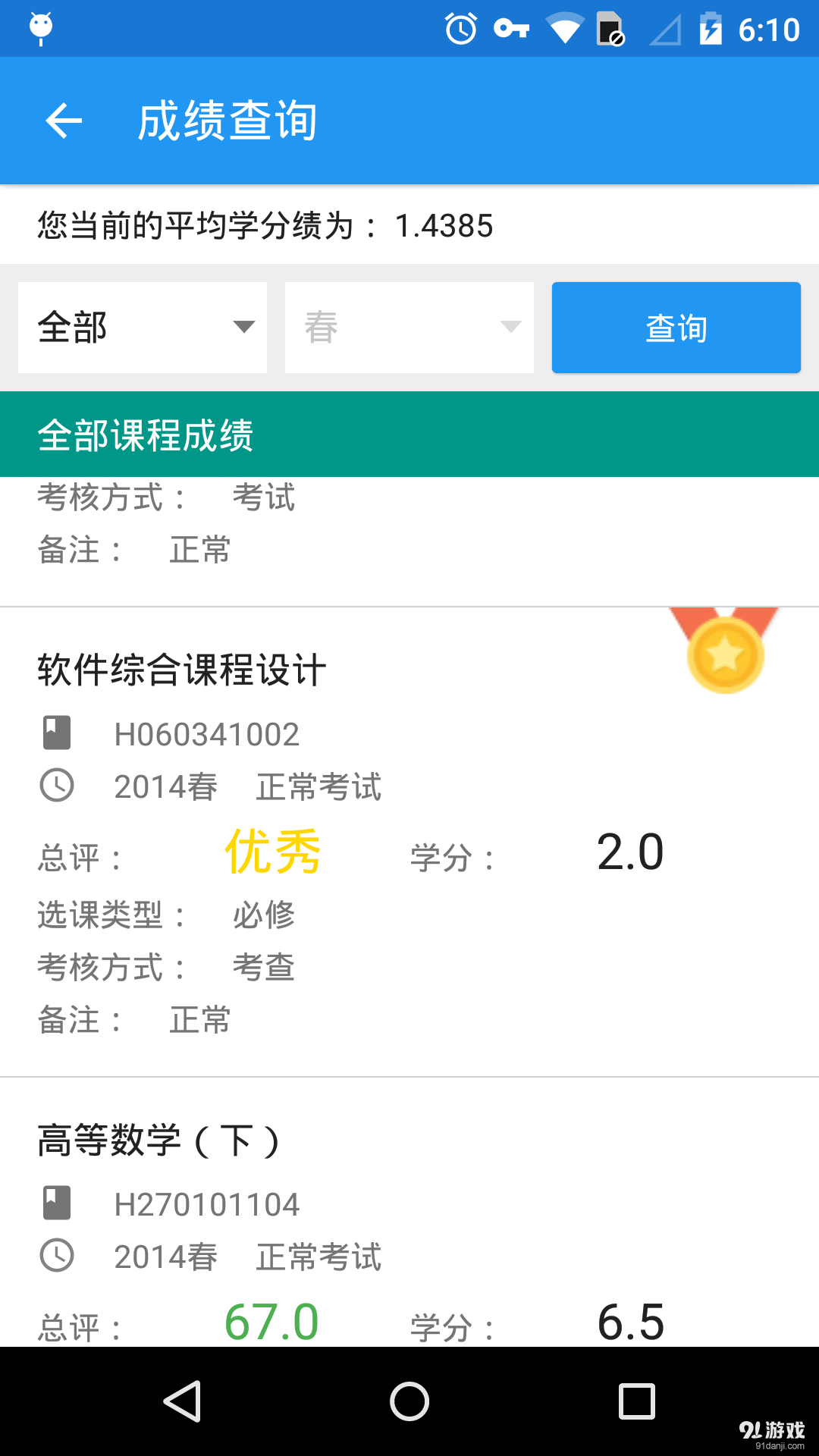Click the book icon beside H060341002

[57, 732]
